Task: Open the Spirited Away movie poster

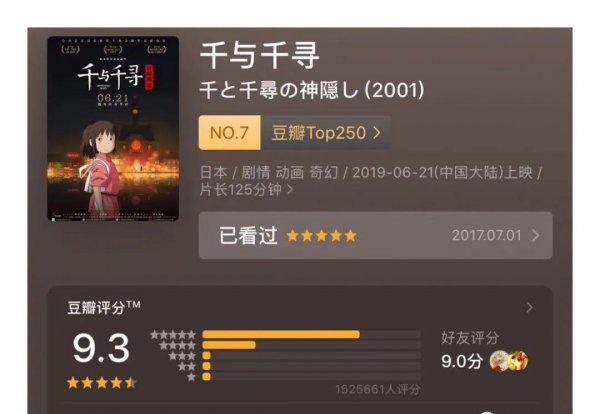Action: tap(112, 129)
